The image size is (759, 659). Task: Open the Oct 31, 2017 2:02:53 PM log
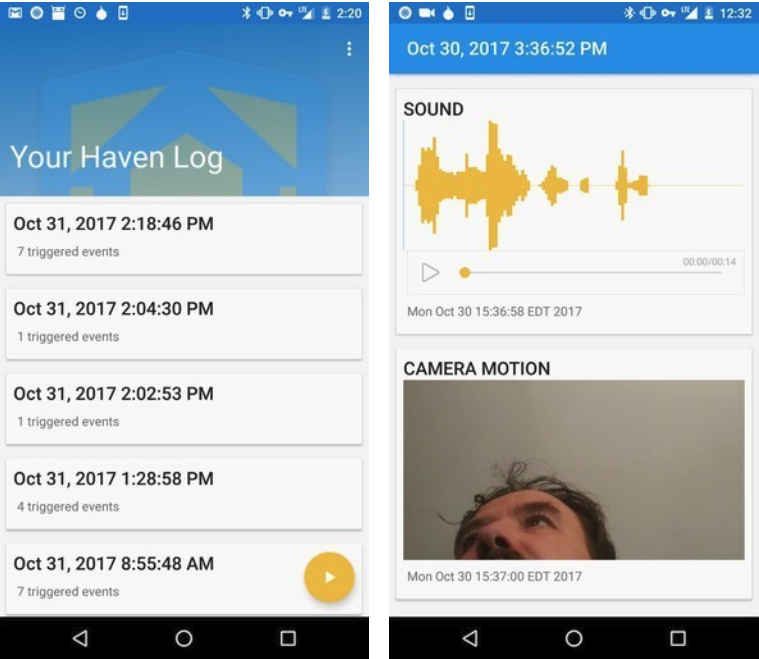coord(183,407)
